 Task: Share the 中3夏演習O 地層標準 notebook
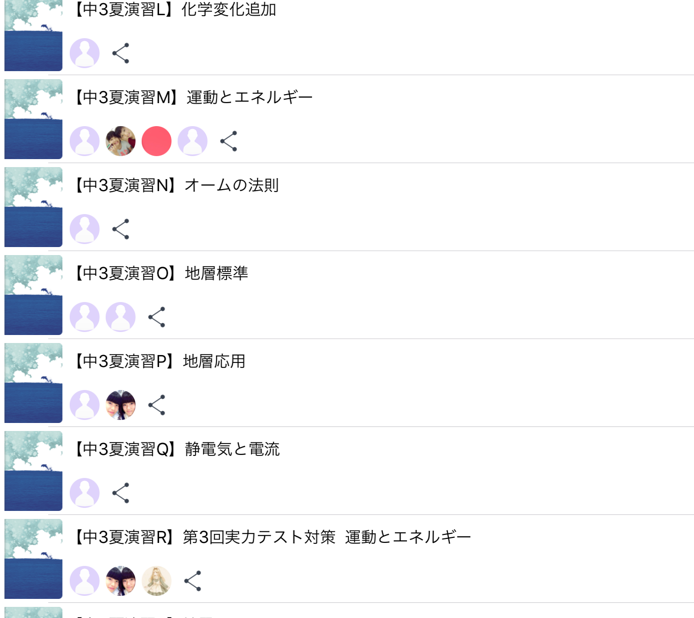(157, 317)
